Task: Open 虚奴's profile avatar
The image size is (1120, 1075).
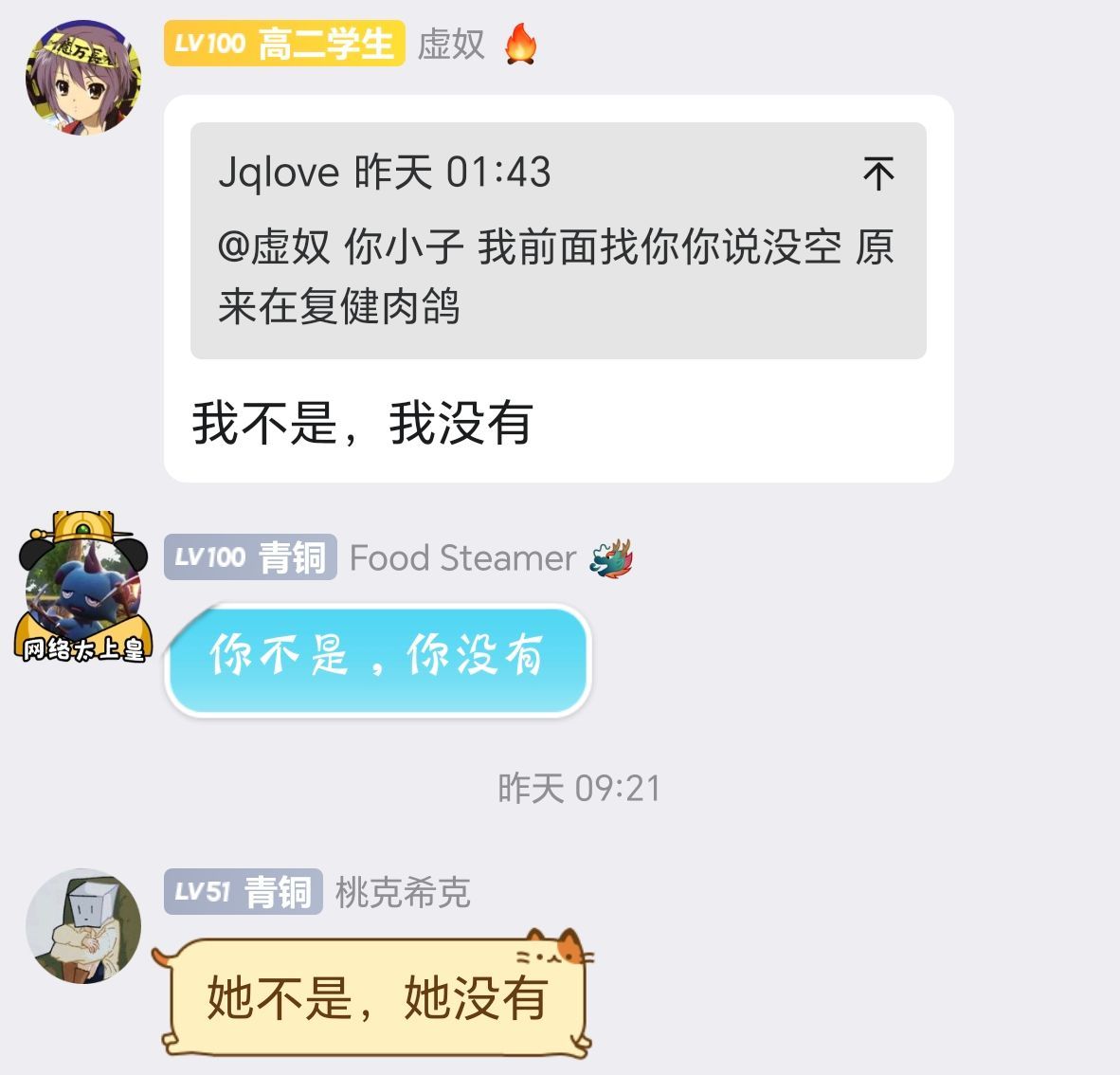Action: click(83, 76)
